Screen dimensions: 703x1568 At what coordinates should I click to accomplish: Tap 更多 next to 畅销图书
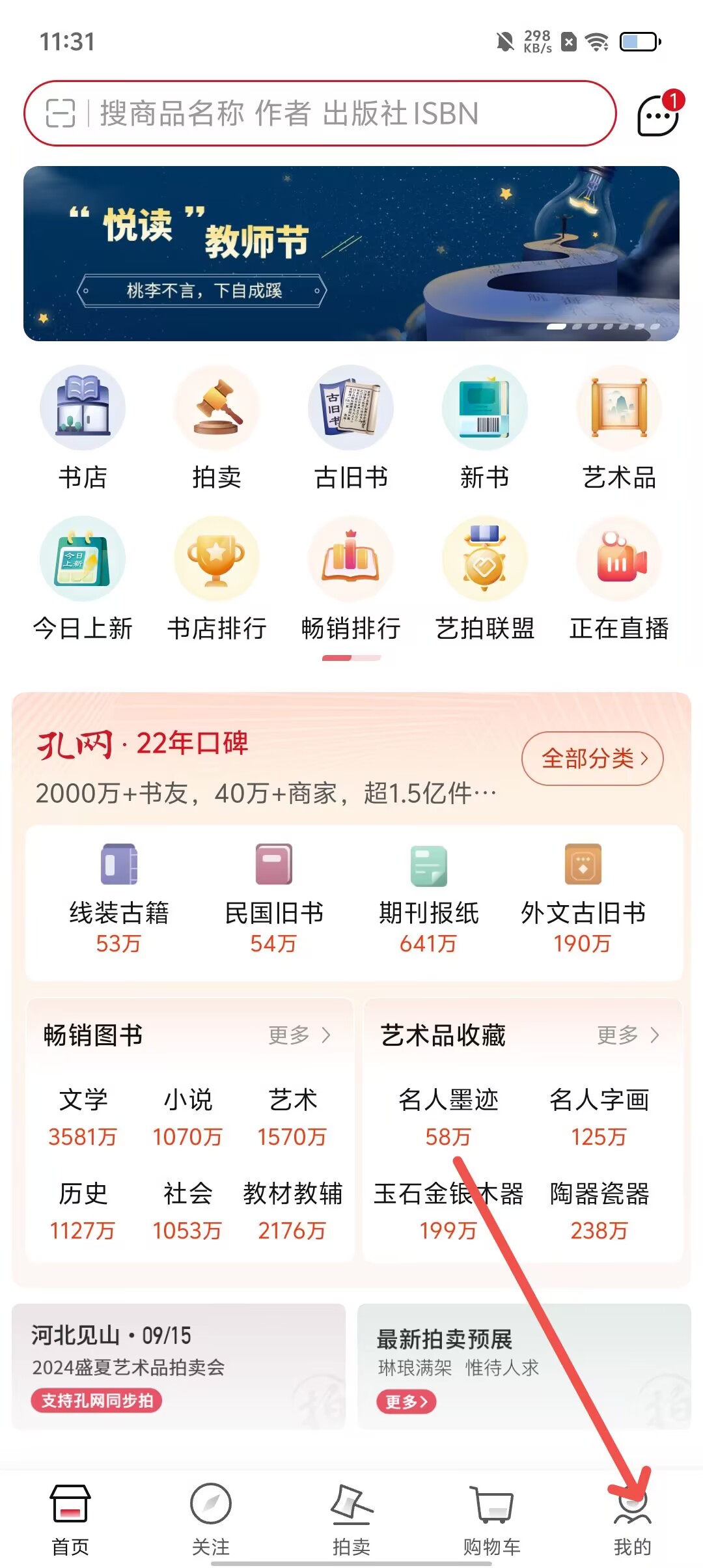299,1035
